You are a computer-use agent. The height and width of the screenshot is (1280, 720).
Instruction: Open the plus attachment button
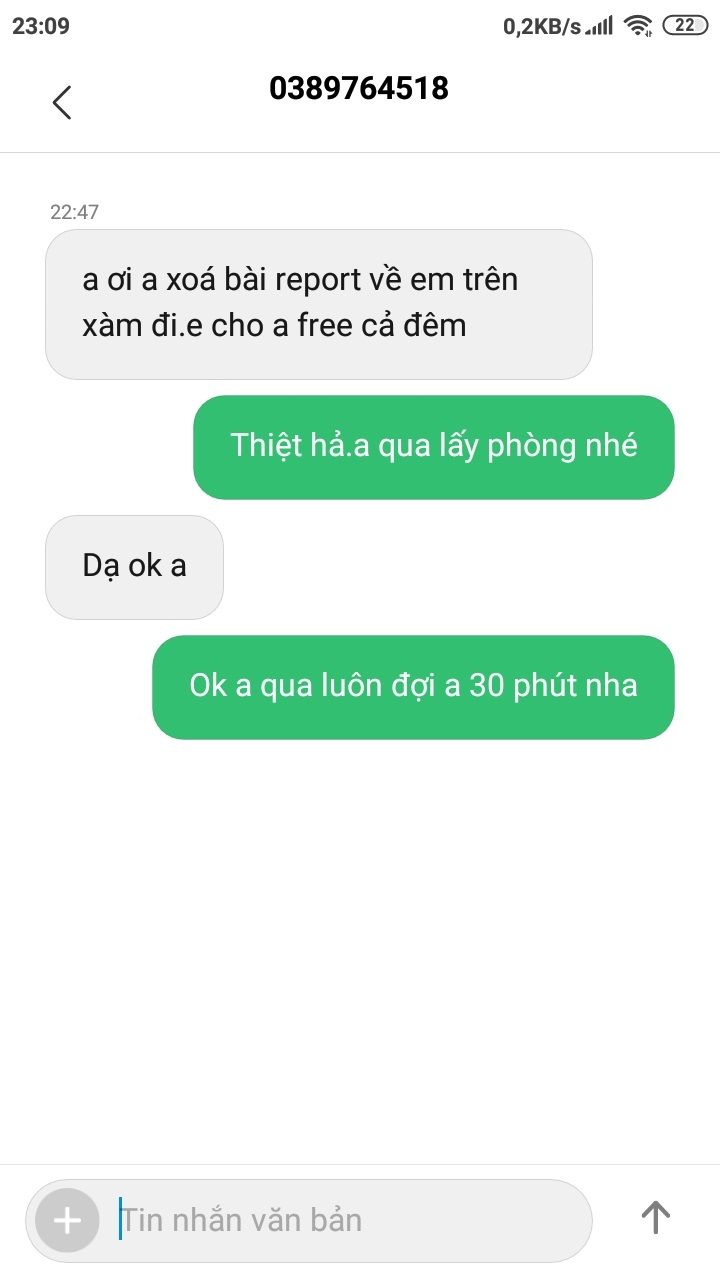pos(67,1220)
